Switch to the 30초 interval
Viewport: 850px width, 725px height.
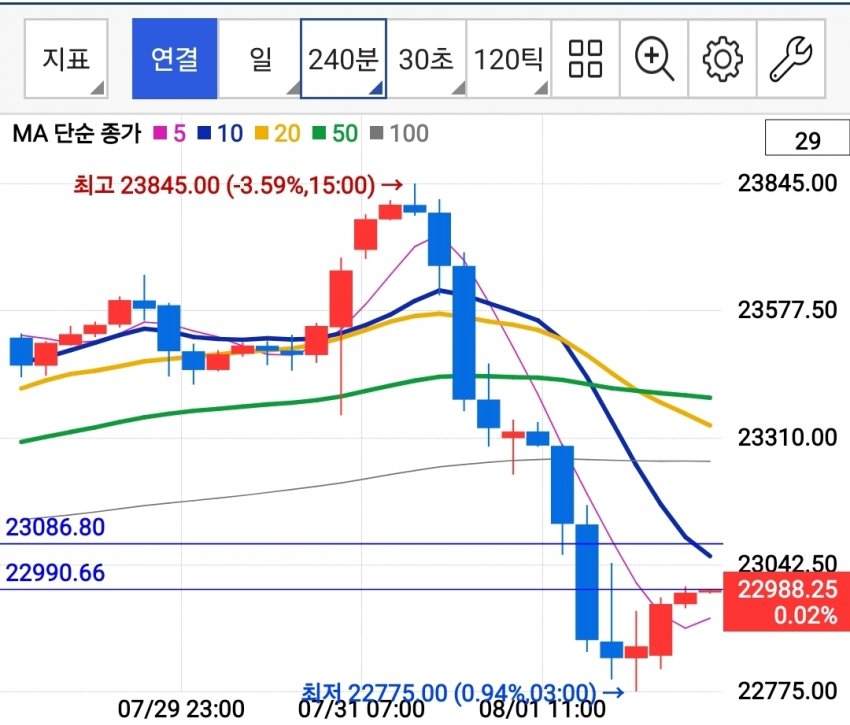point(426,59)
